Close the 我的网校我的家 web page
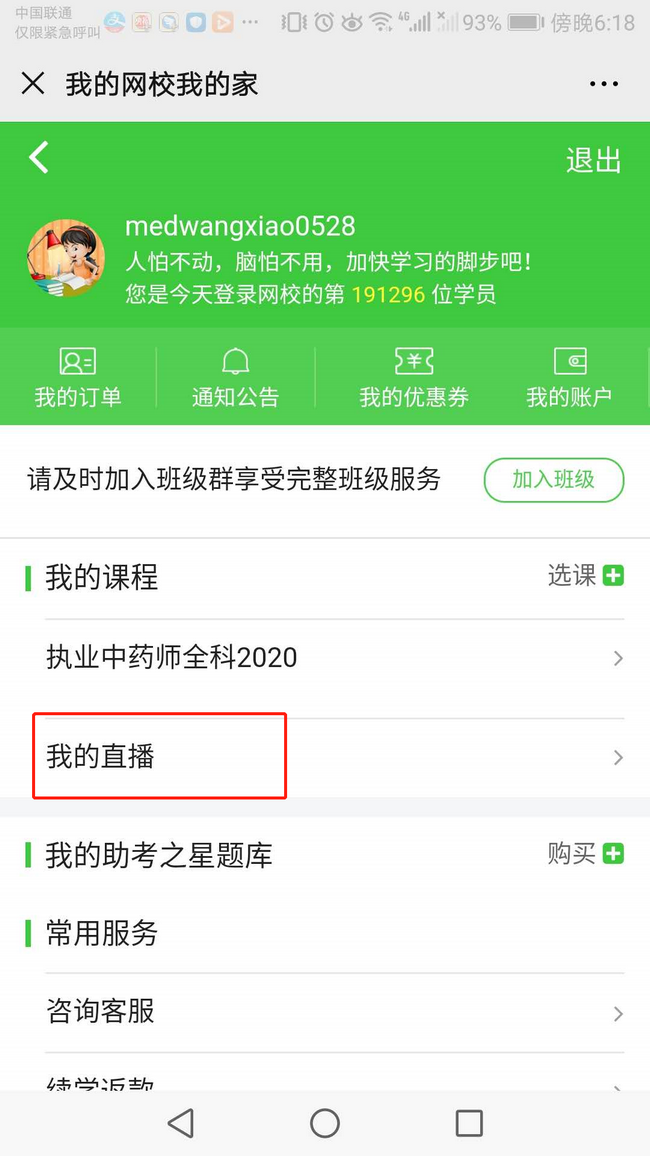650x1156 pixels. 33,84
